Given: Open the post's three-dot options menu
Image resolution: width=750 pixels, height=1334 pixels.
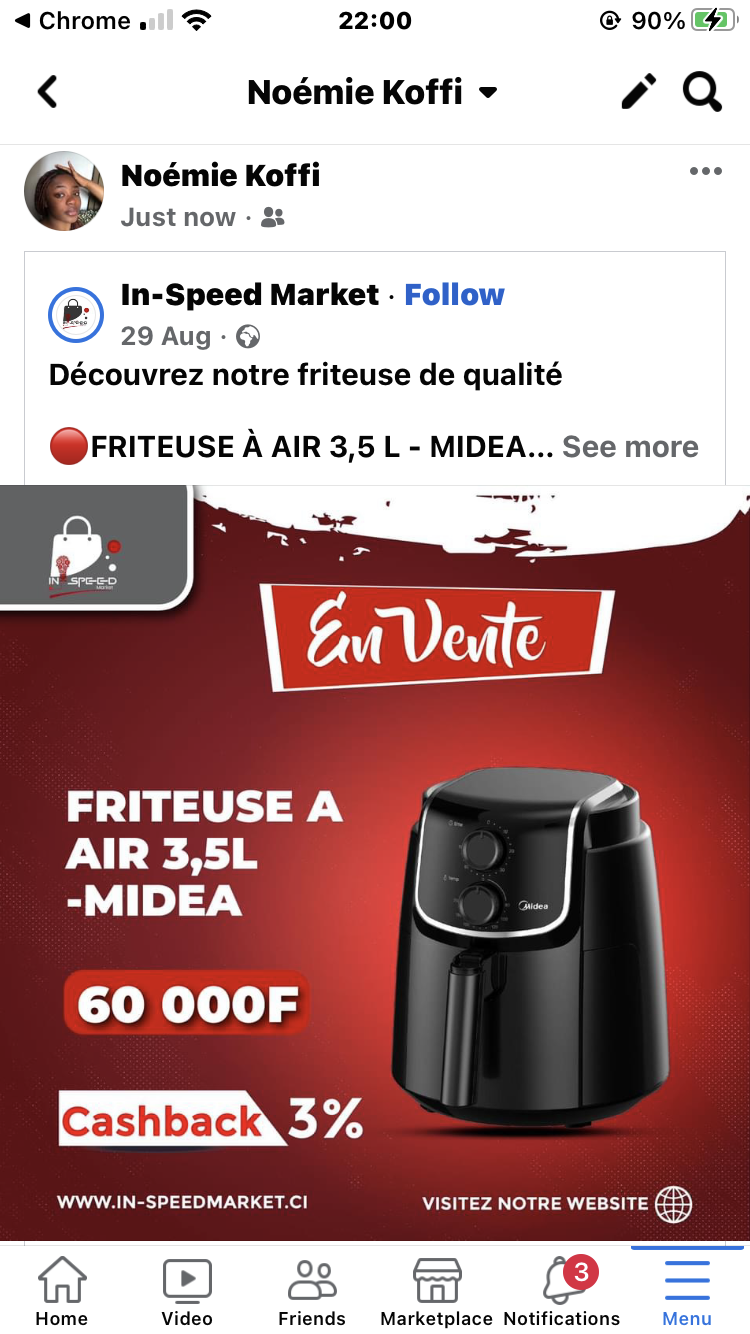Looking at the screenshot, I should pyautogui.click(x=705, y=172).
